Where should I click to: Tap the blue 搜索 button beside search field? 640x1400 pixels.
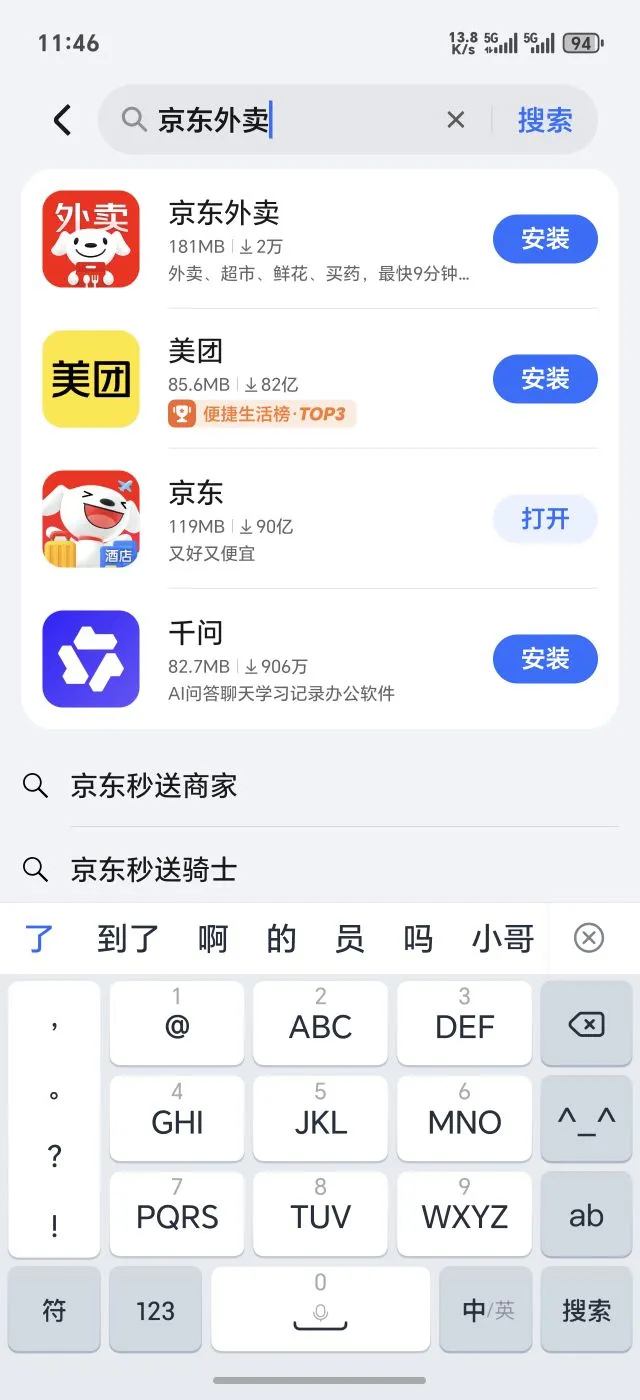coord(545,121)
